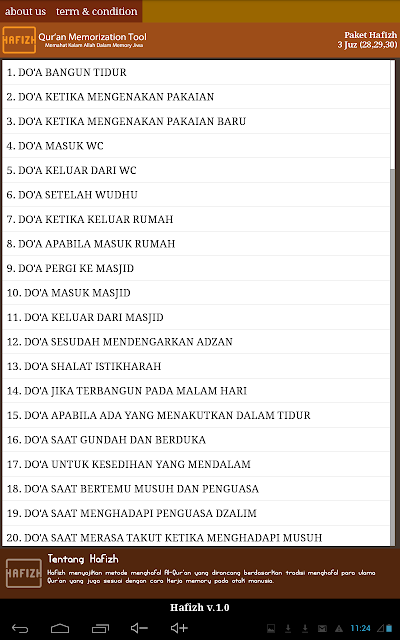Open Do'a Saat Menghadapi Penguasa Dzalim

196,513
